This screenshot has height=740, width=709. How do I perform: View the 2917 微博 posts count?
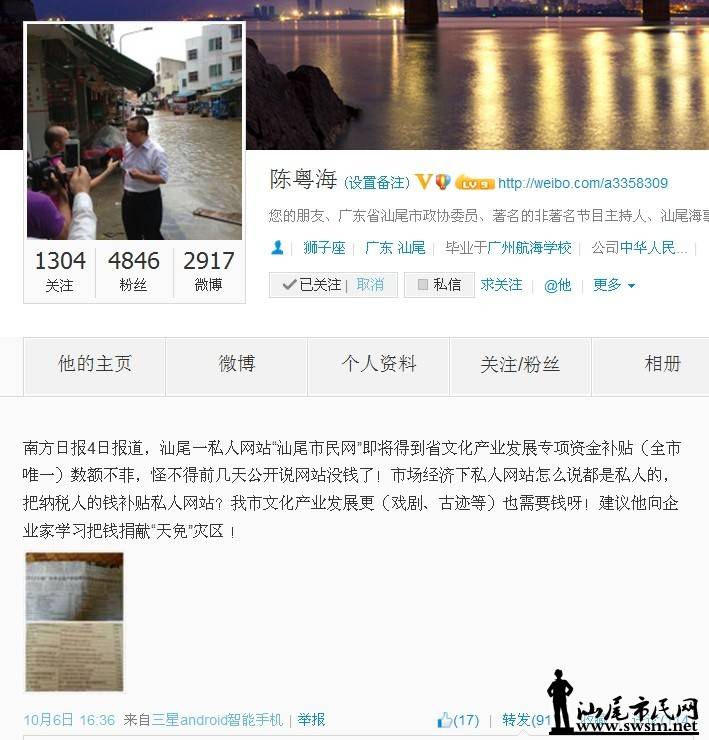click(209, 271)
